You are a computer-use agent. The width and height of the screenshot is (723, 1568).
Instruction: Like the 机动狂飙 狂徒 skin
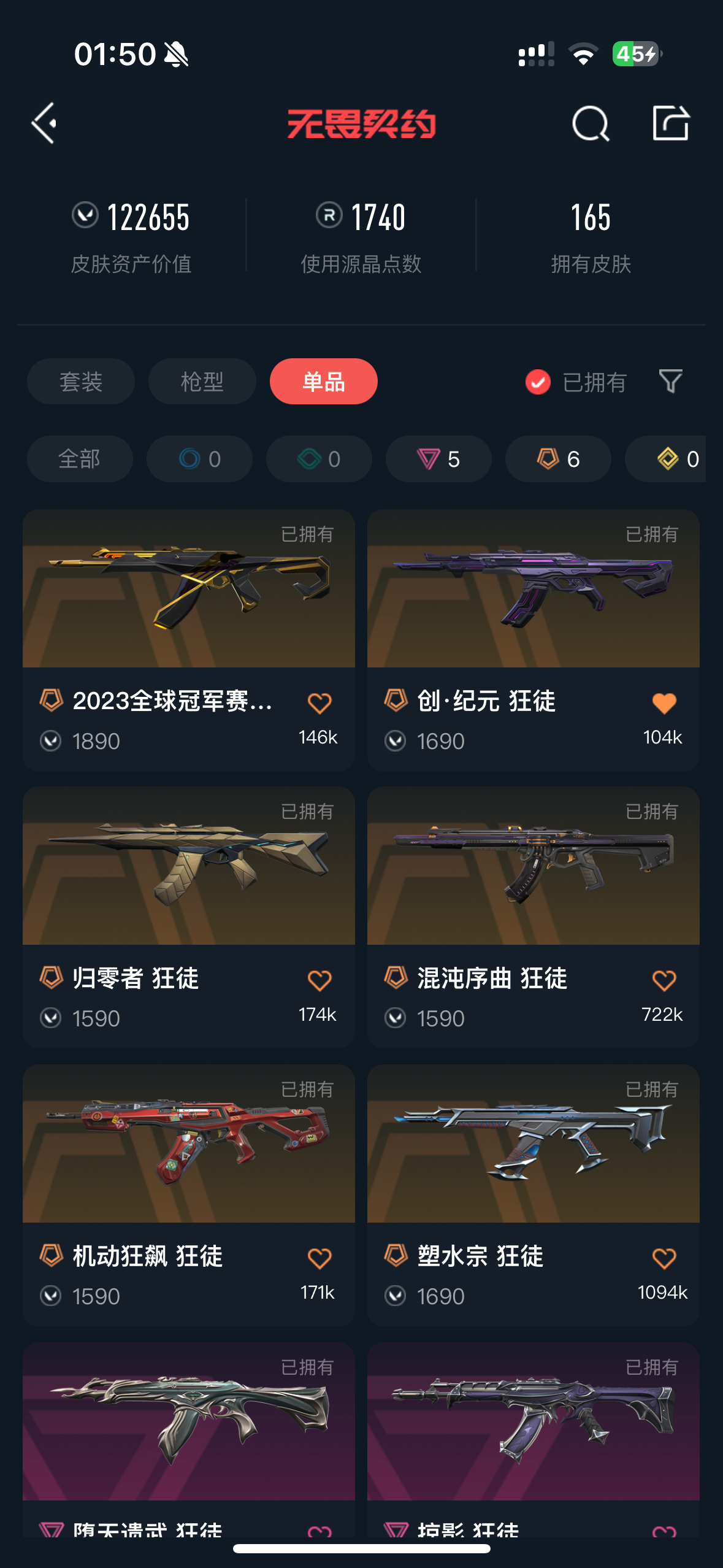click(x=319, y=1258)
